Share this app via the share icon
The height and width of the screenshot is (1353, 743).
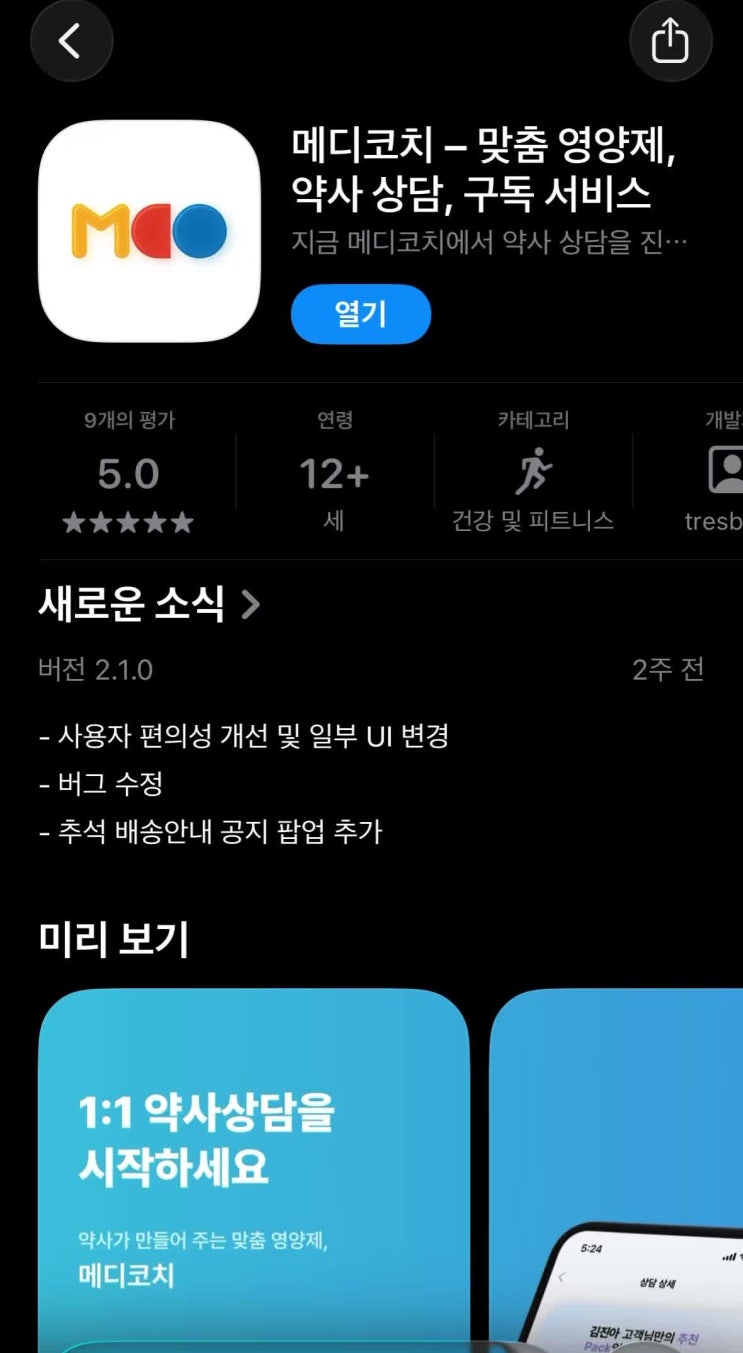[x=670, y=41]
